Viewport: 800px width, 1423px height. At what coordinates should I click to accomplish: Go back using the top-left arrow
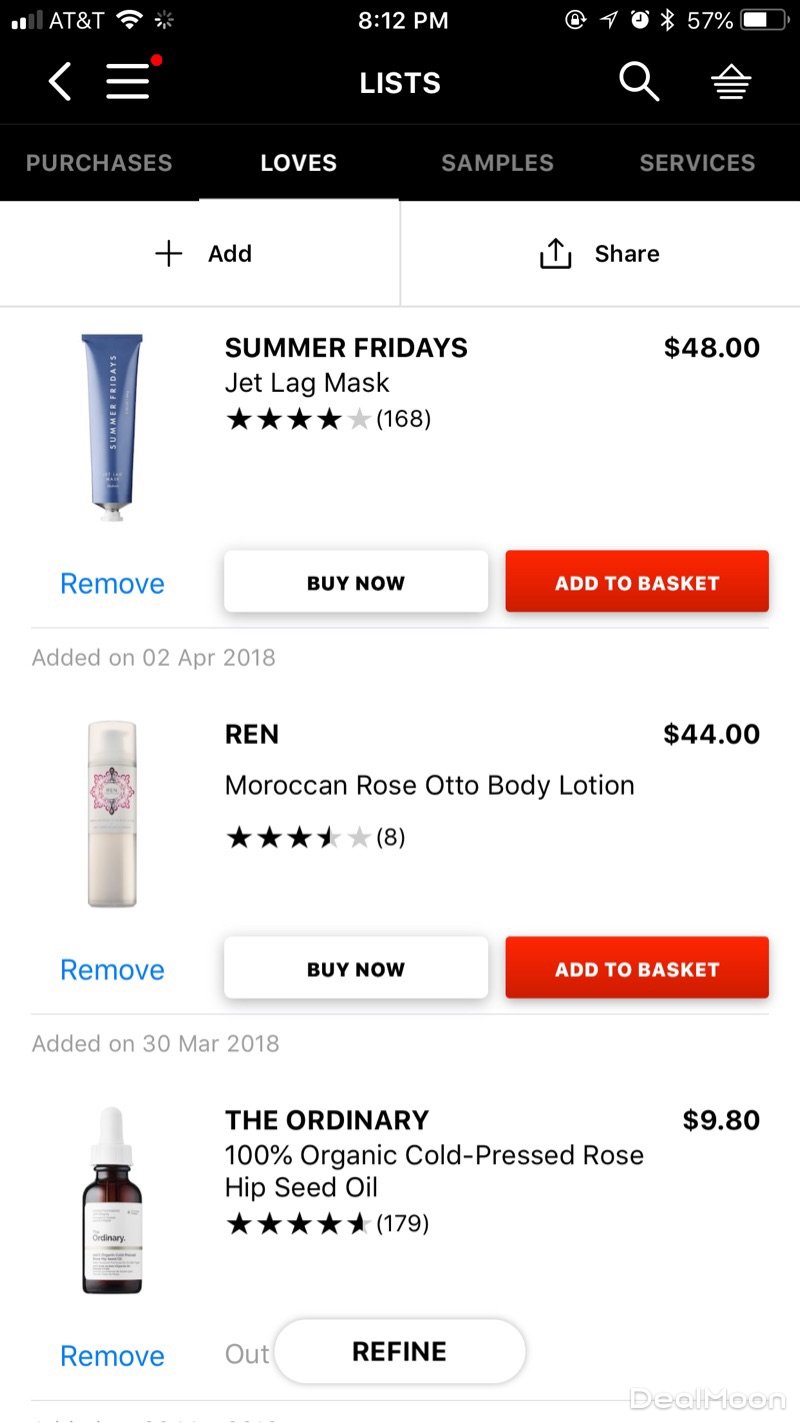[60, 82]
